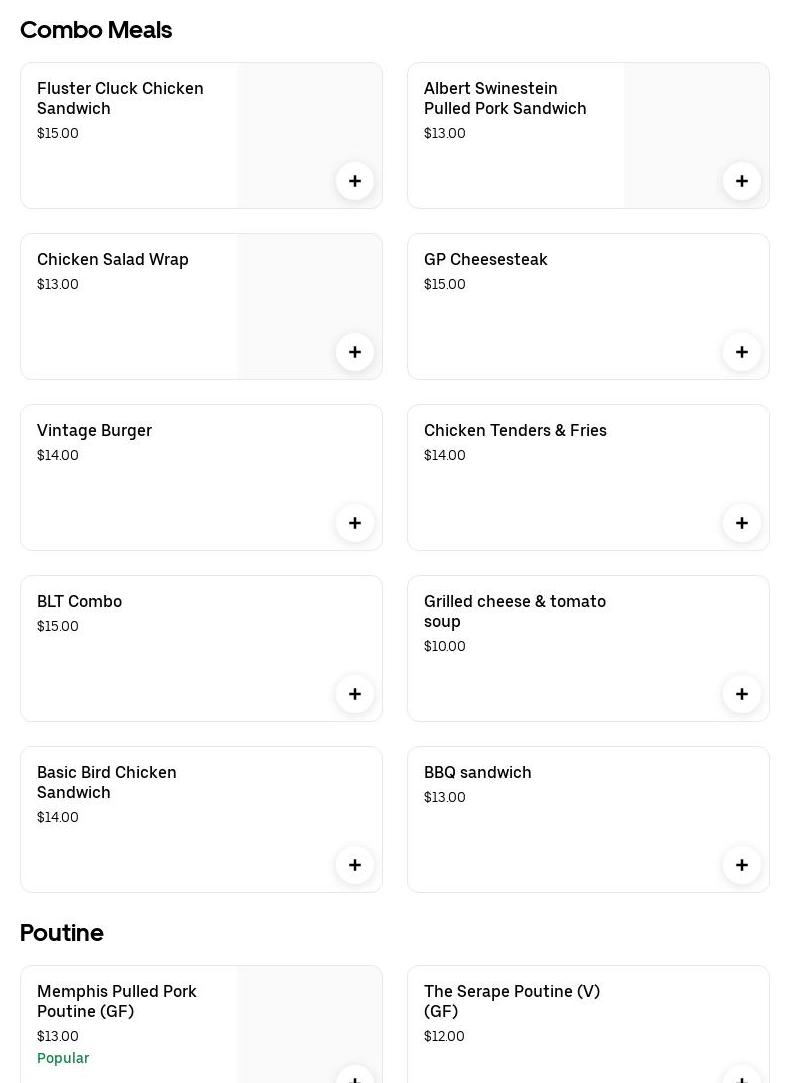Add GP Cheesesteak using its plus button

pos(741,352)
